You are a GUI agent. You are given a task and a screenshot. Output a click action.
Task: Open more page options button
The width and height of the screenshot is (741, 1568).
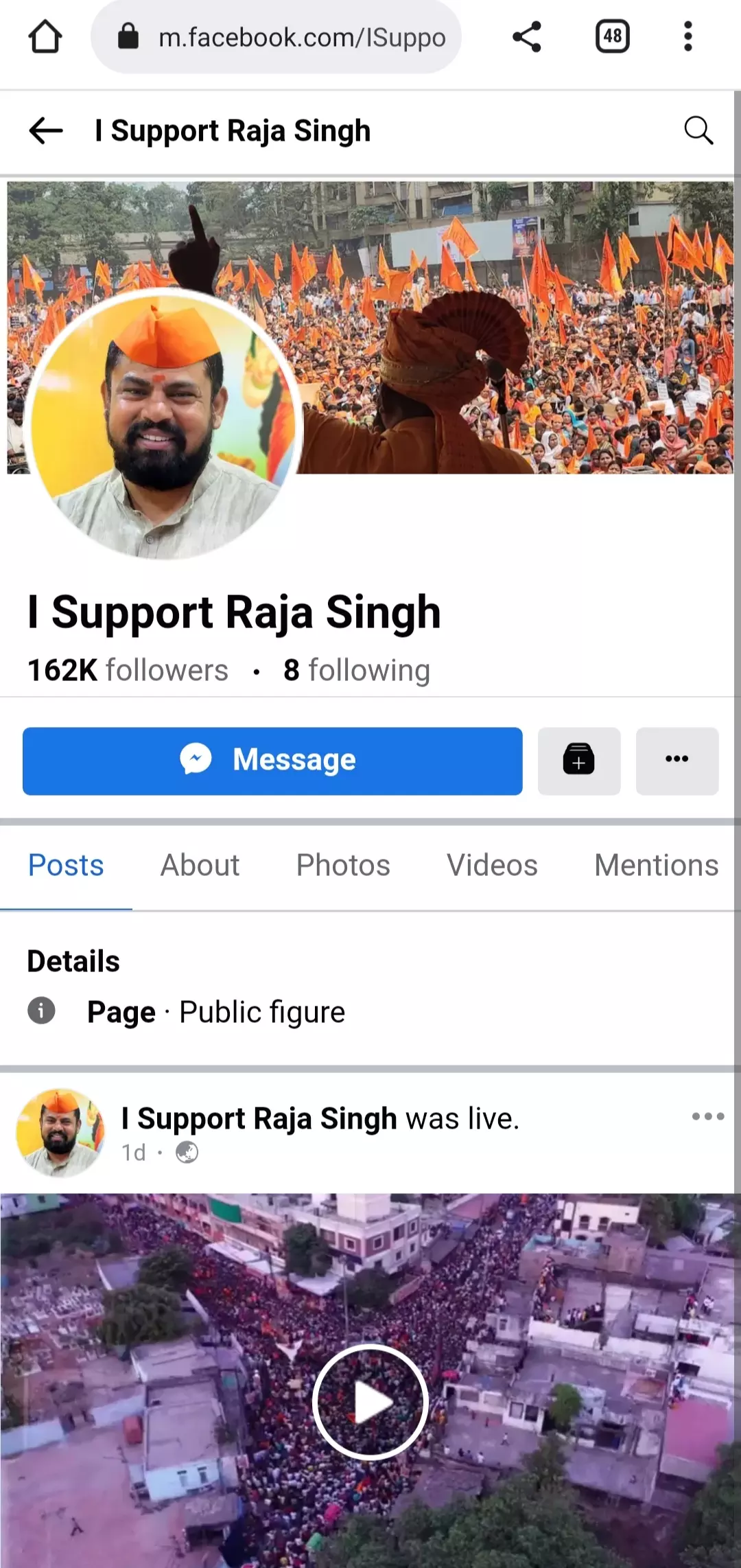677,761
